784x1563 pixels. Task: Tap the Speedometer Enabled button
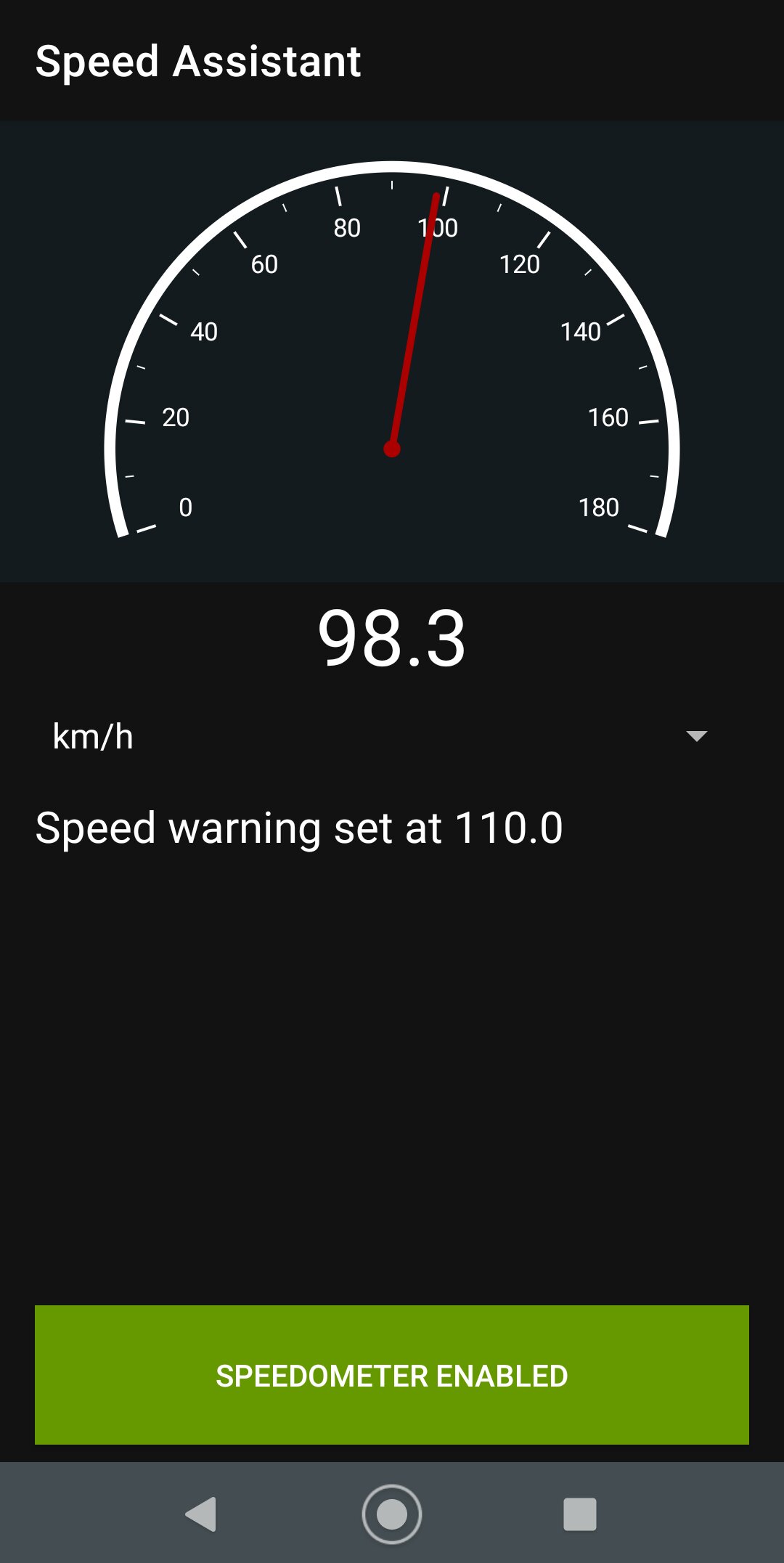click(x=392, y=1375)
